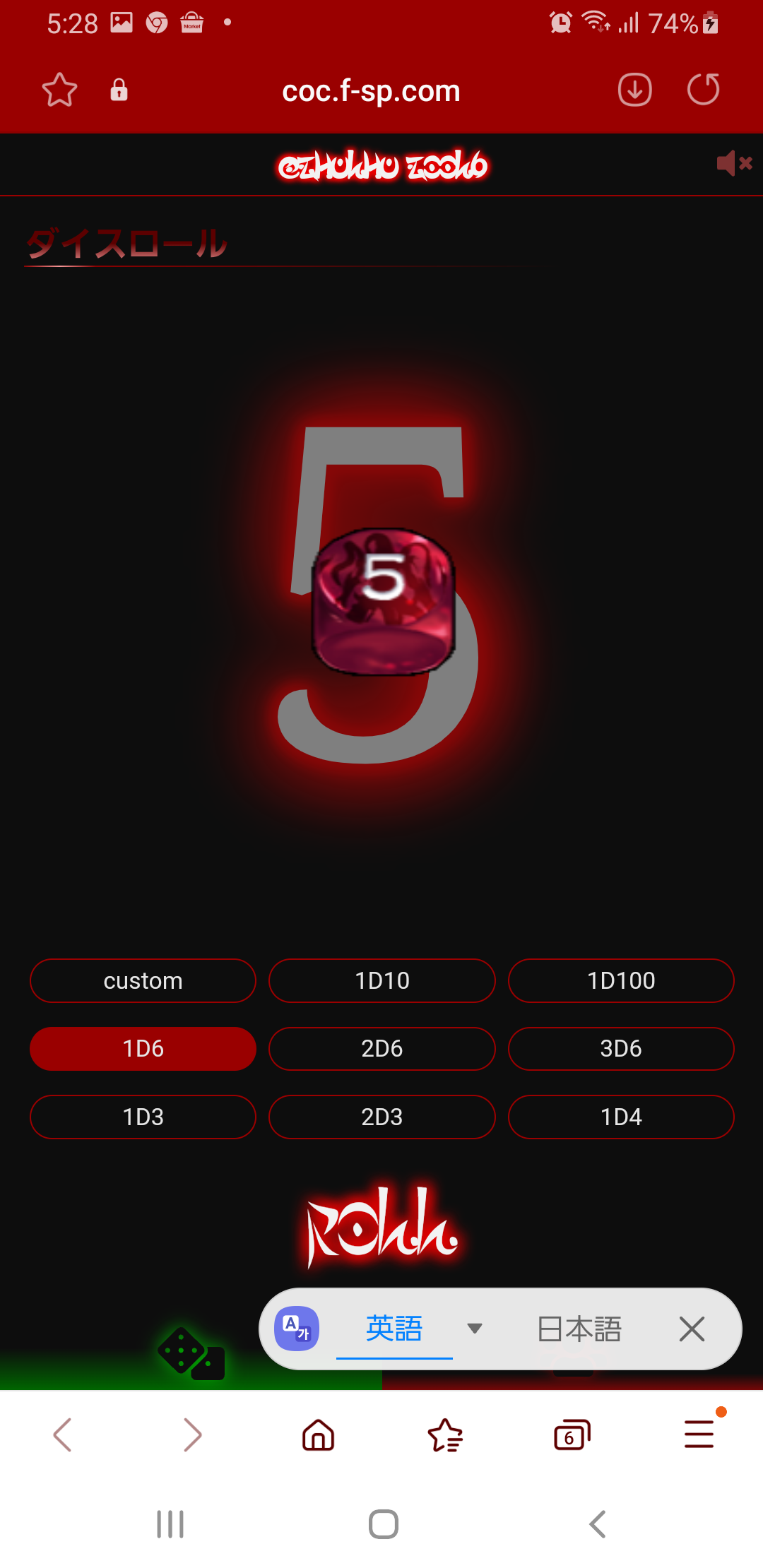Go to the browser home page

[x=318, y=1435]
